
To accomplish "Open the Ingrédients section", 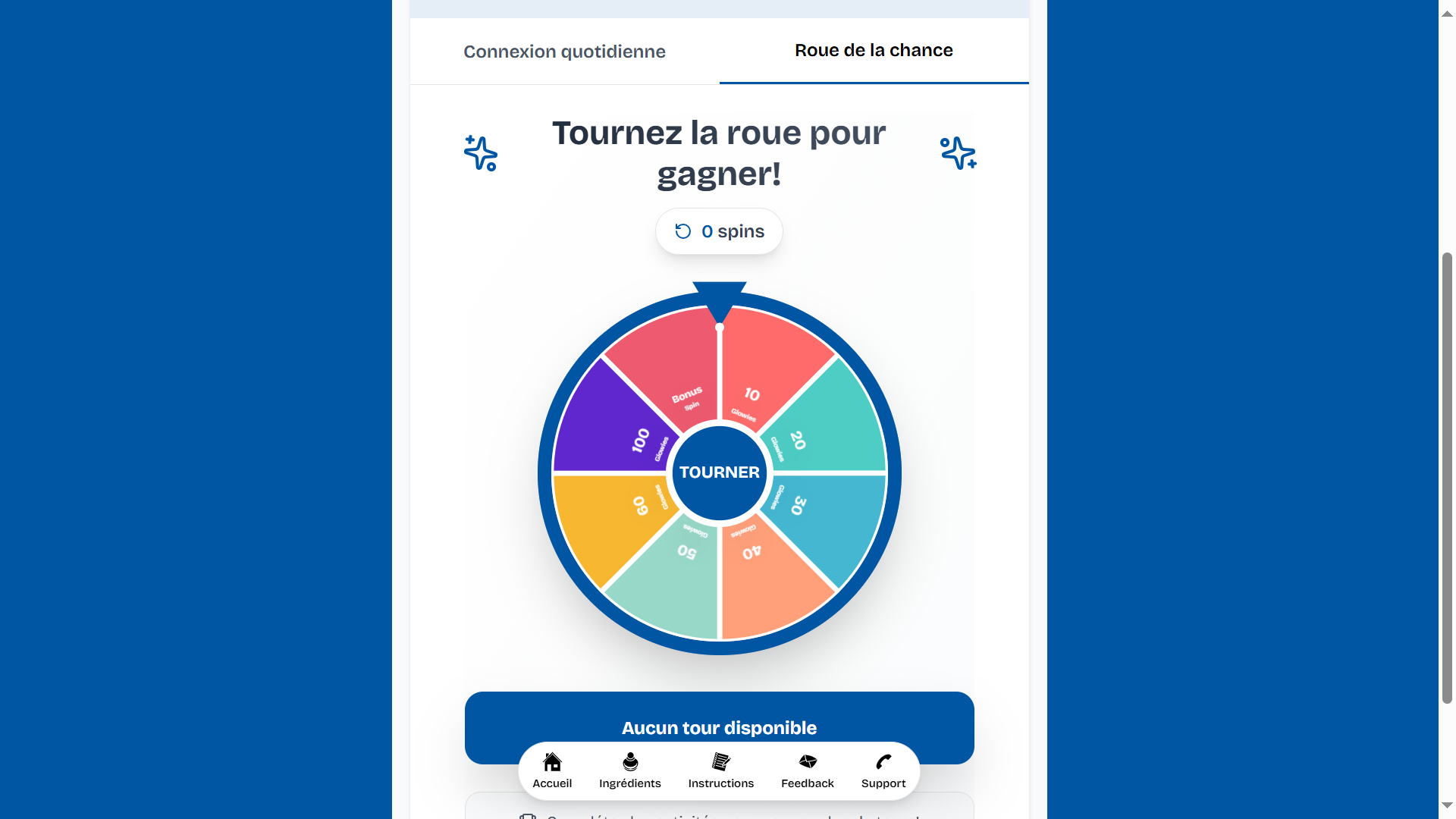I will (x=629, y=770).
